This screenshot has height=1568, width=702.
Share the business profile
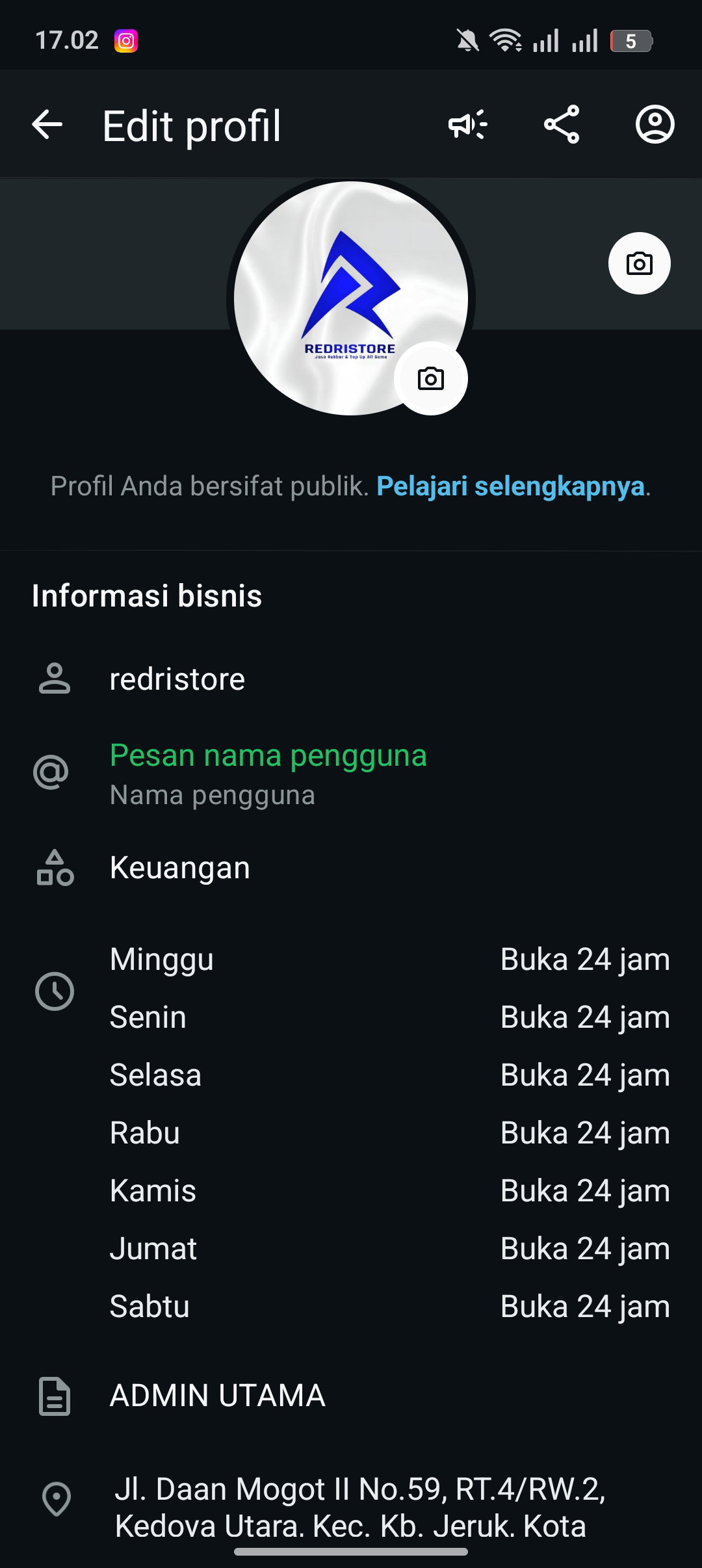pyautogui.click(x=562, y=124)
